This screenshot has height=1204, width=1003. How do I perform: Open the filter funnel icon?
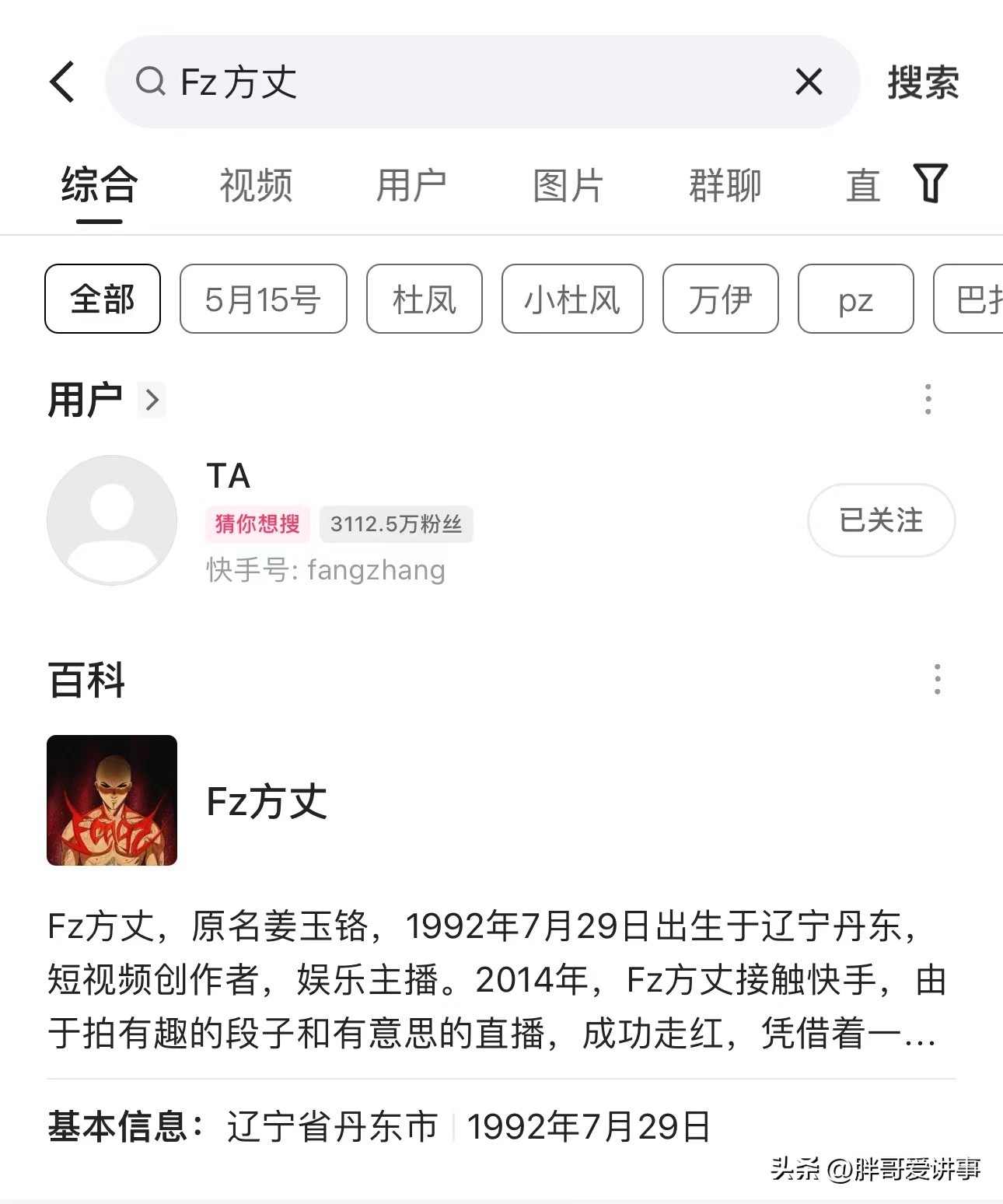pyautogui.click(x=930, y=184)
